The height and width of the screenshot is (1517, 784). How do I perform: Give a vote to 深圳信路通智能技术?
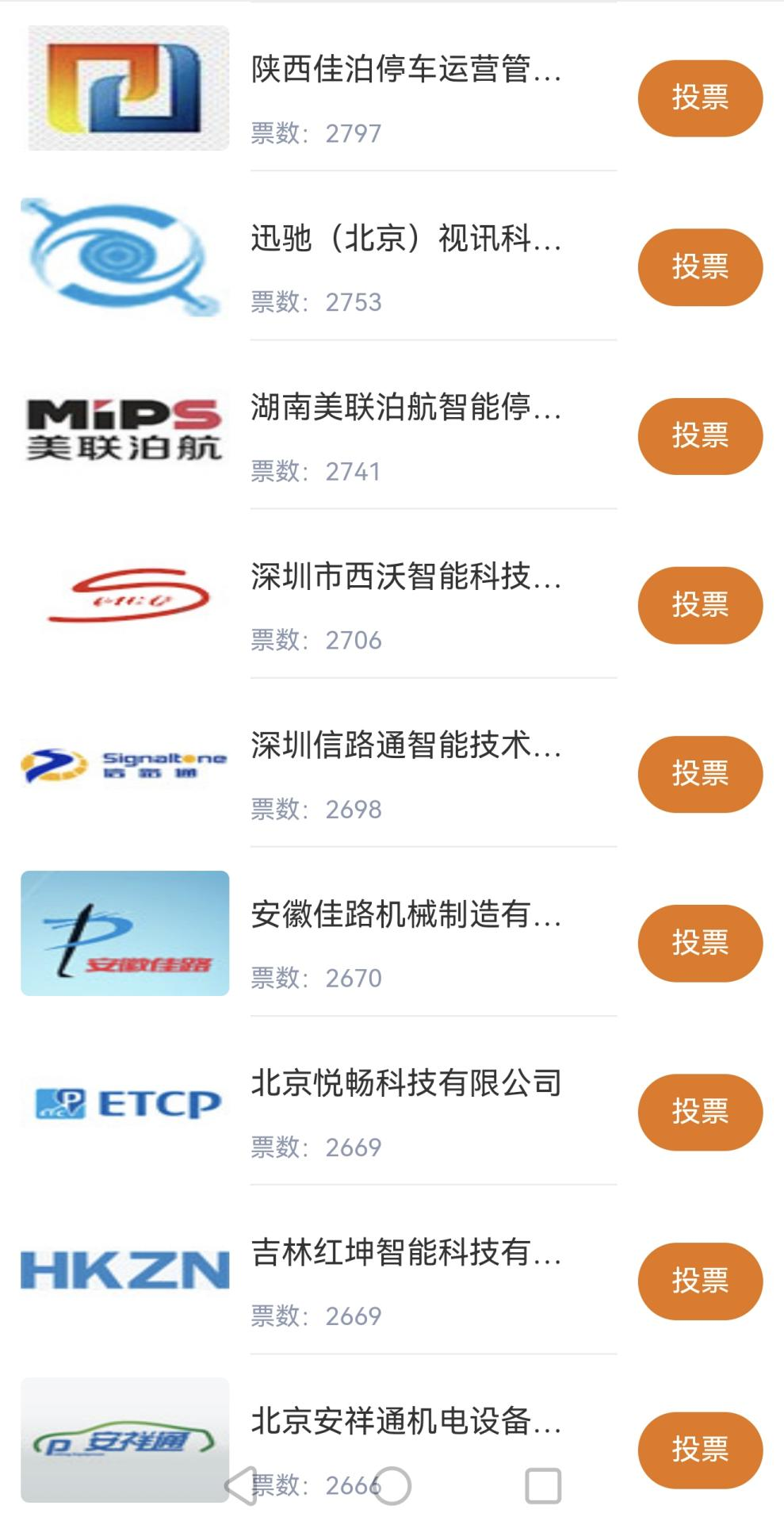[700, 773]
